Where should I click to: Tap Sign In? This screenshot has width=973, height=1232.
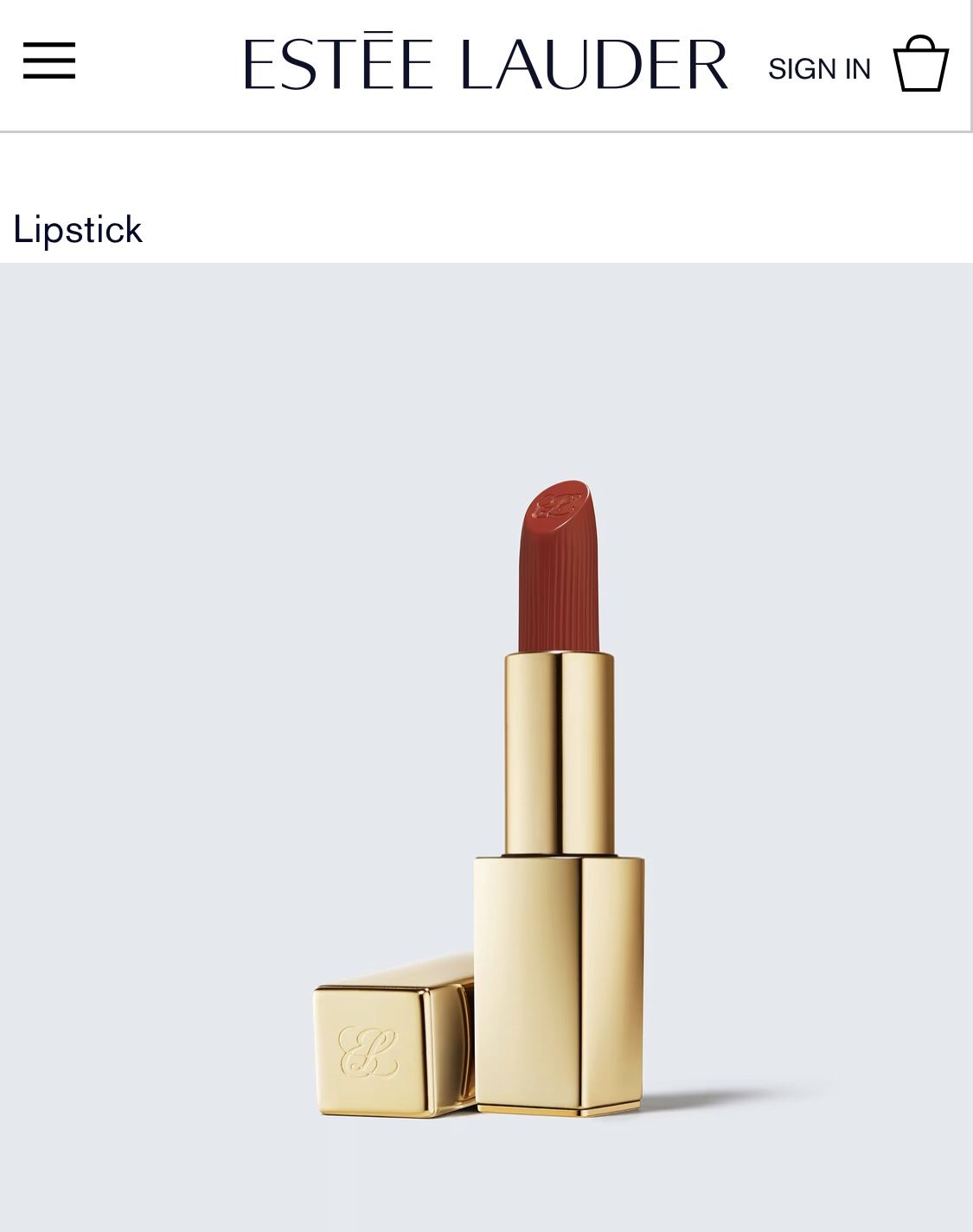click(x=819, y=69)
